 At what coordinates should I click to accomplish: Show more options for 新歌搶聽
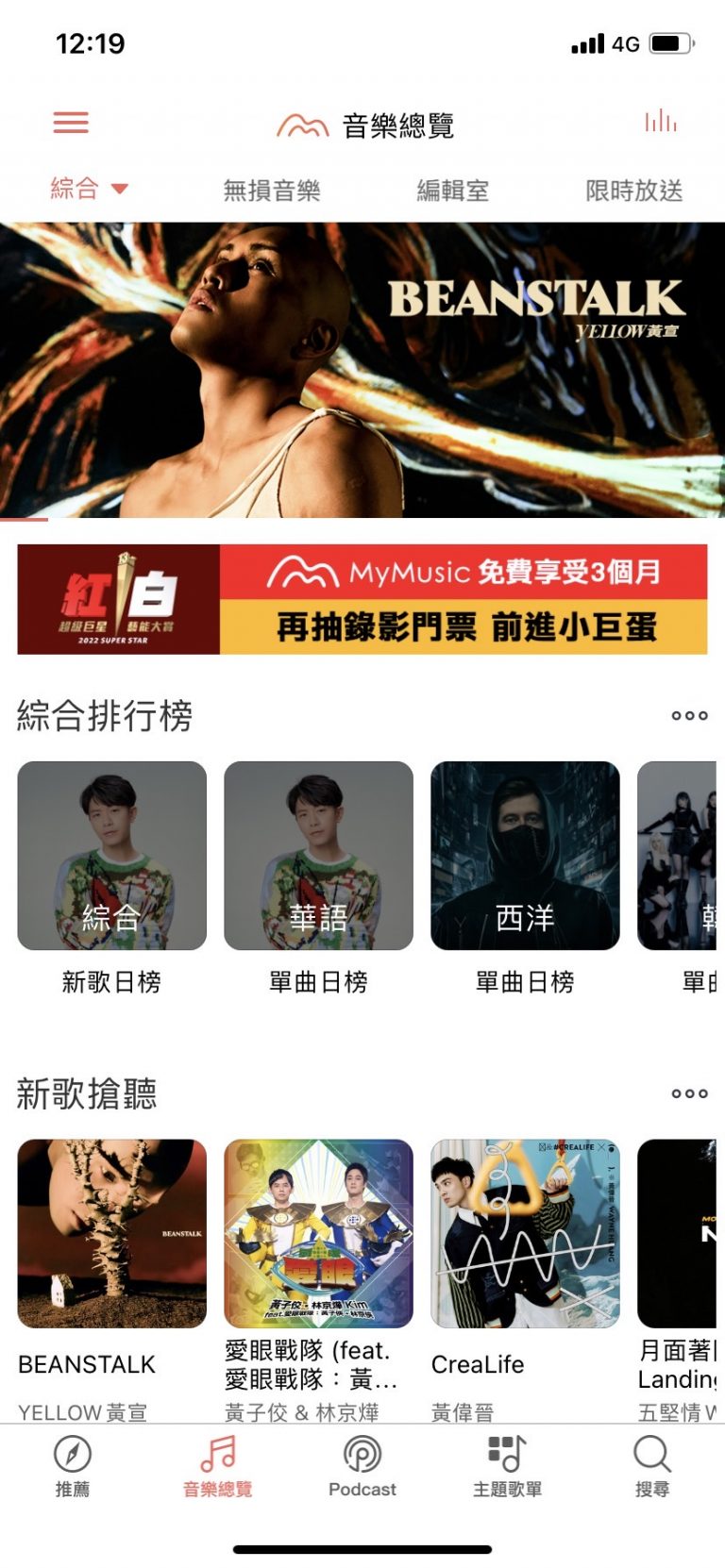click(689, 1093)
